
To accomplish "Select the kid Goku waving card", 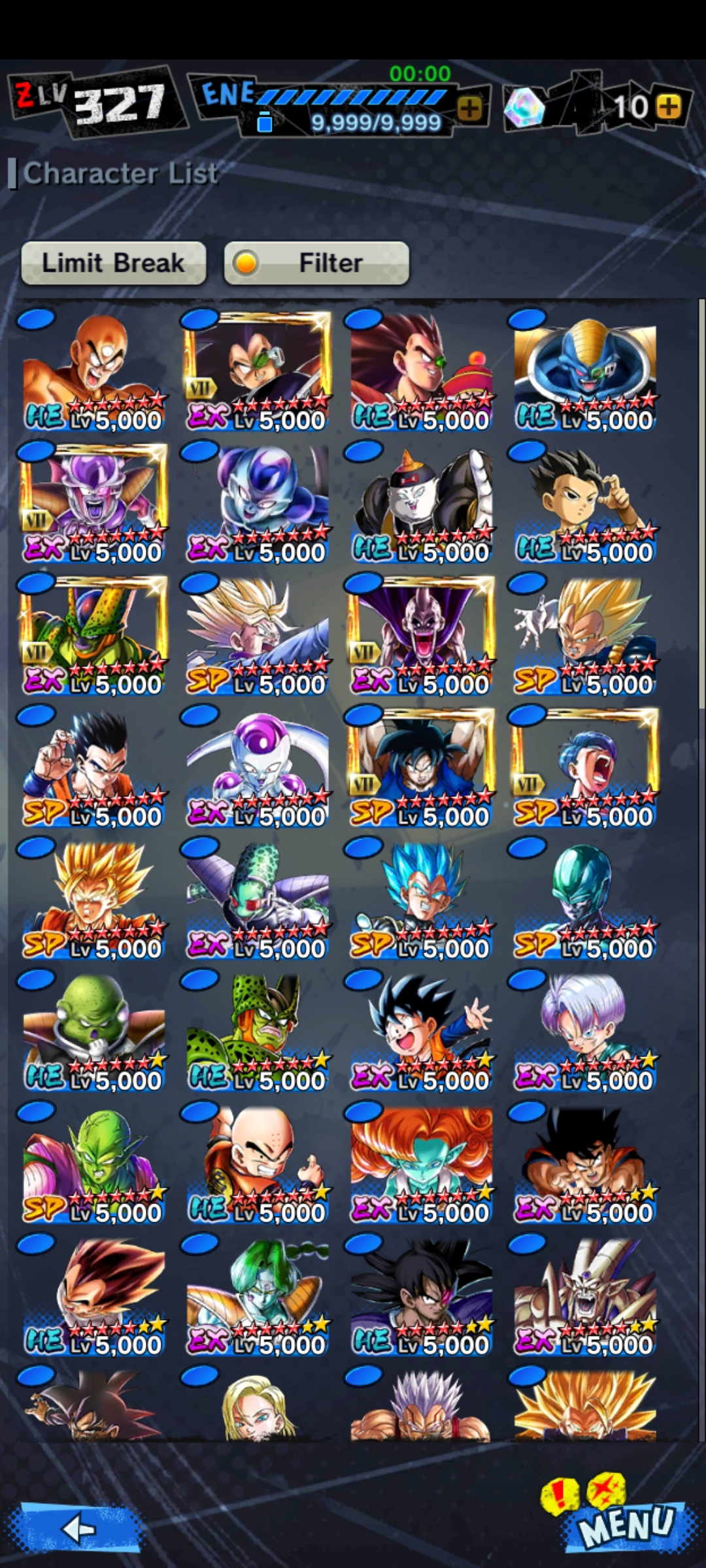I will pyautogui.click(x=420, y=1032).
